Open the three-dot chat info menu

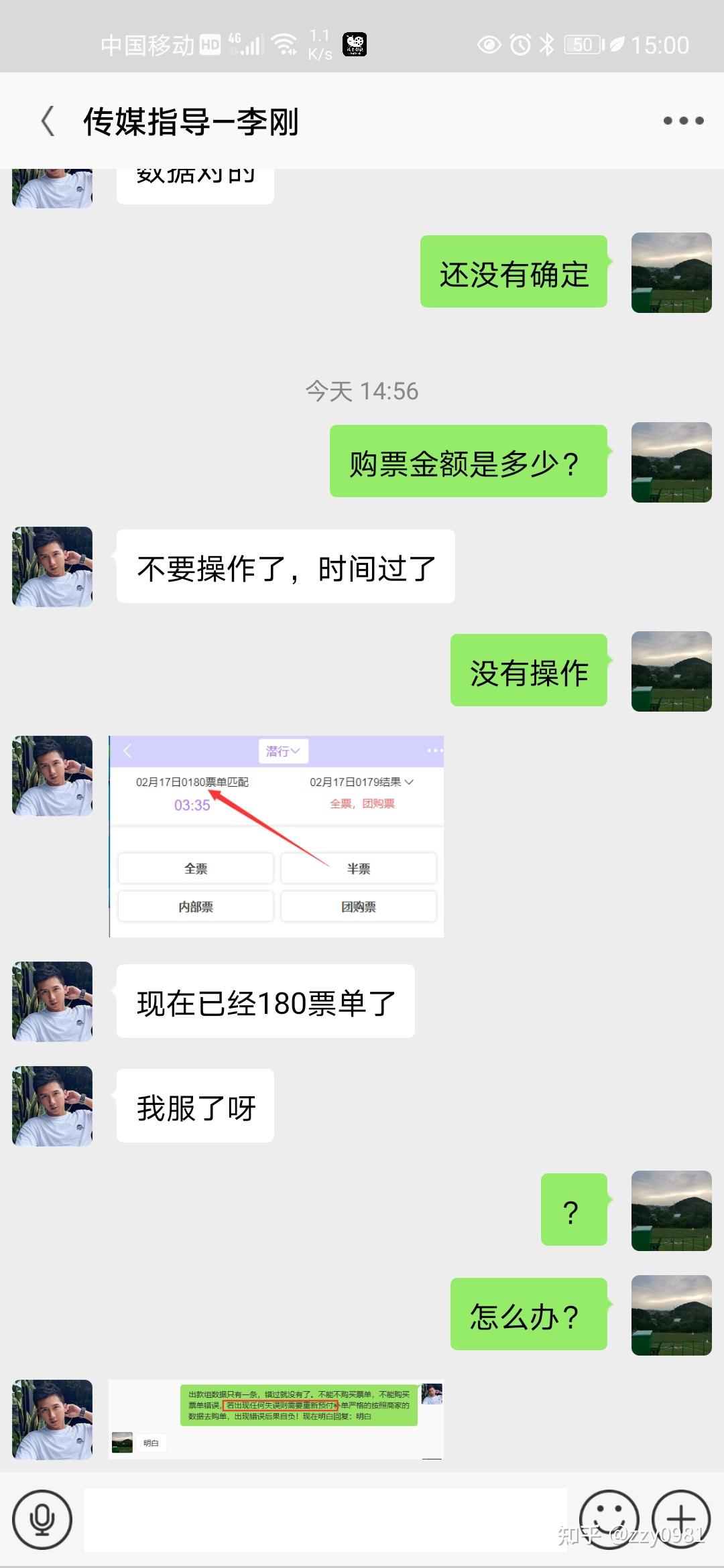[683, 121]
